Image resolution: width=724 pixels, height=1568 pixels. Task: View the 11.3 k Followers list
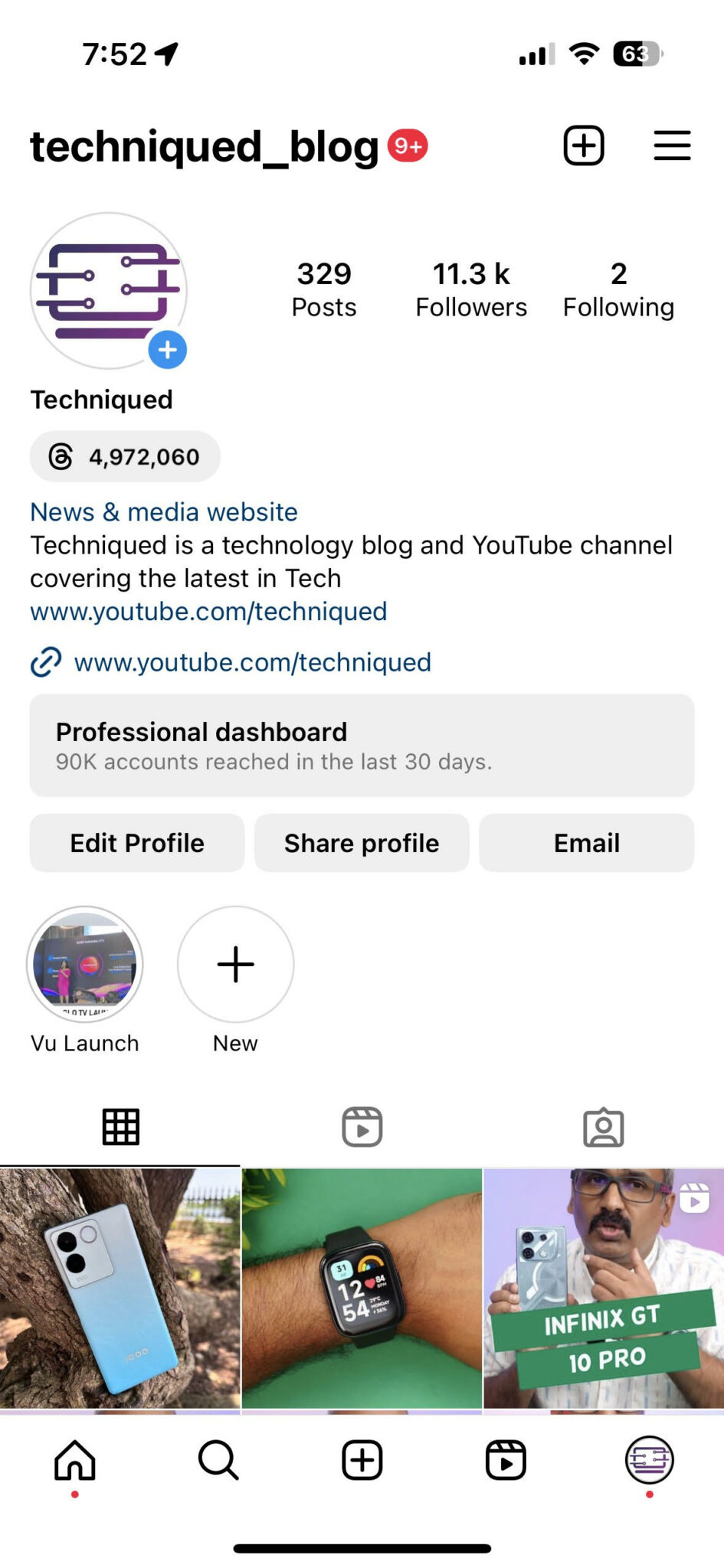point(471,289)
